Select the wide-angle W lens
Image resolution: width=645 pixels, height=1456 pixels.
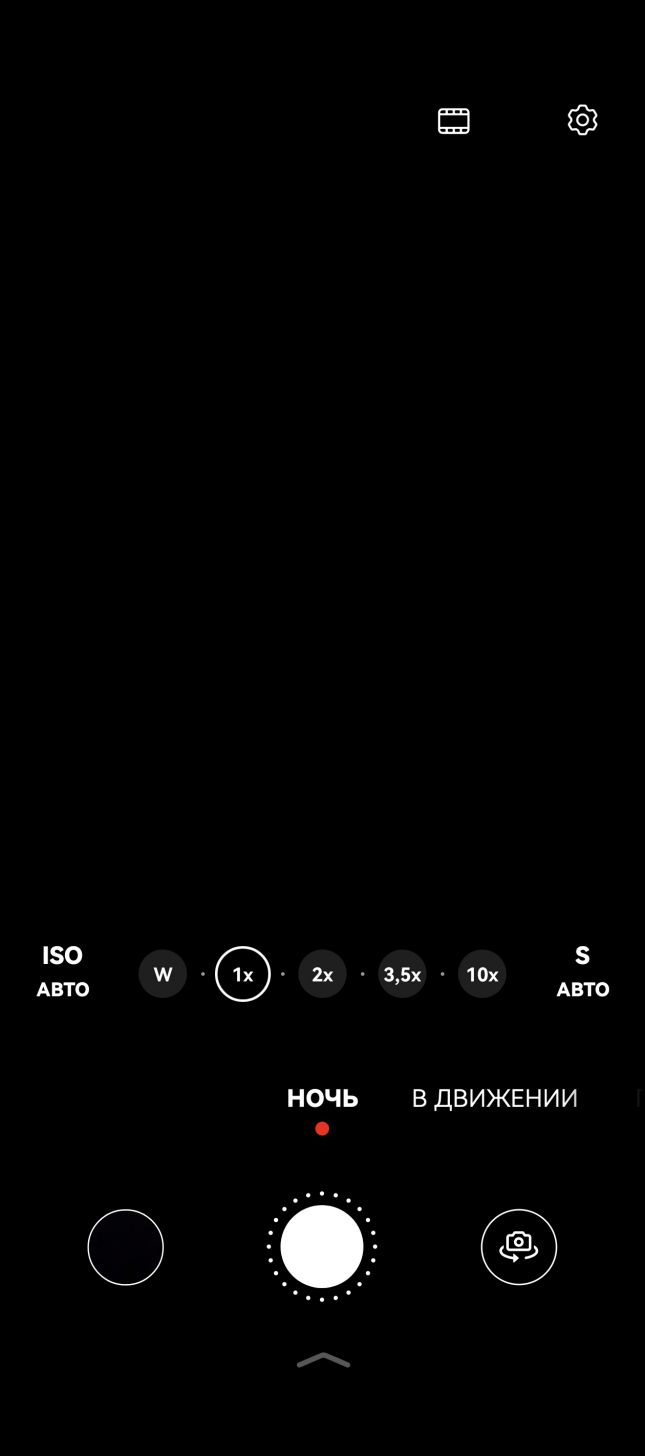[x=163, y=974]
